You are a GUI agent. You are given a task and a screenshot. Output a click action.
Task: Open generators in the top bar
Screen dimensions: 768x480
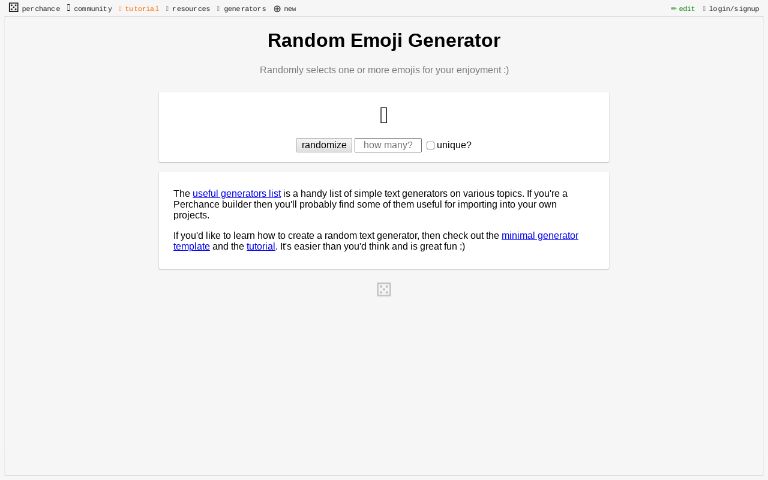click(x=241, y=8)
